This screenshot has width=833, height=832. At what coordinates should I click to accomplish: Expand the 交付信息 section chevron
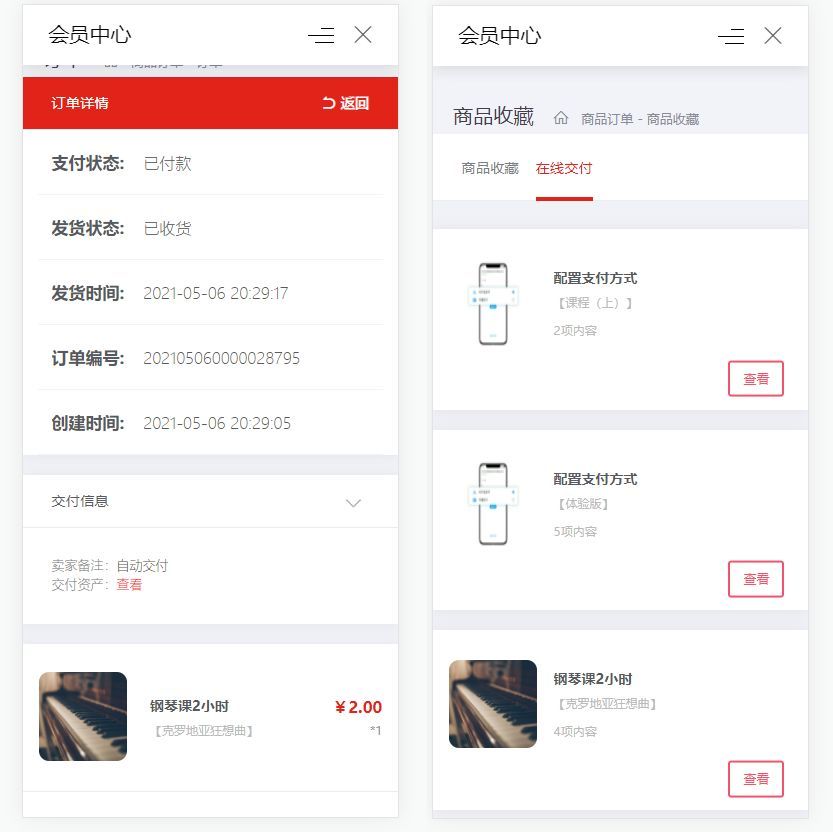(x=353, y=503)
